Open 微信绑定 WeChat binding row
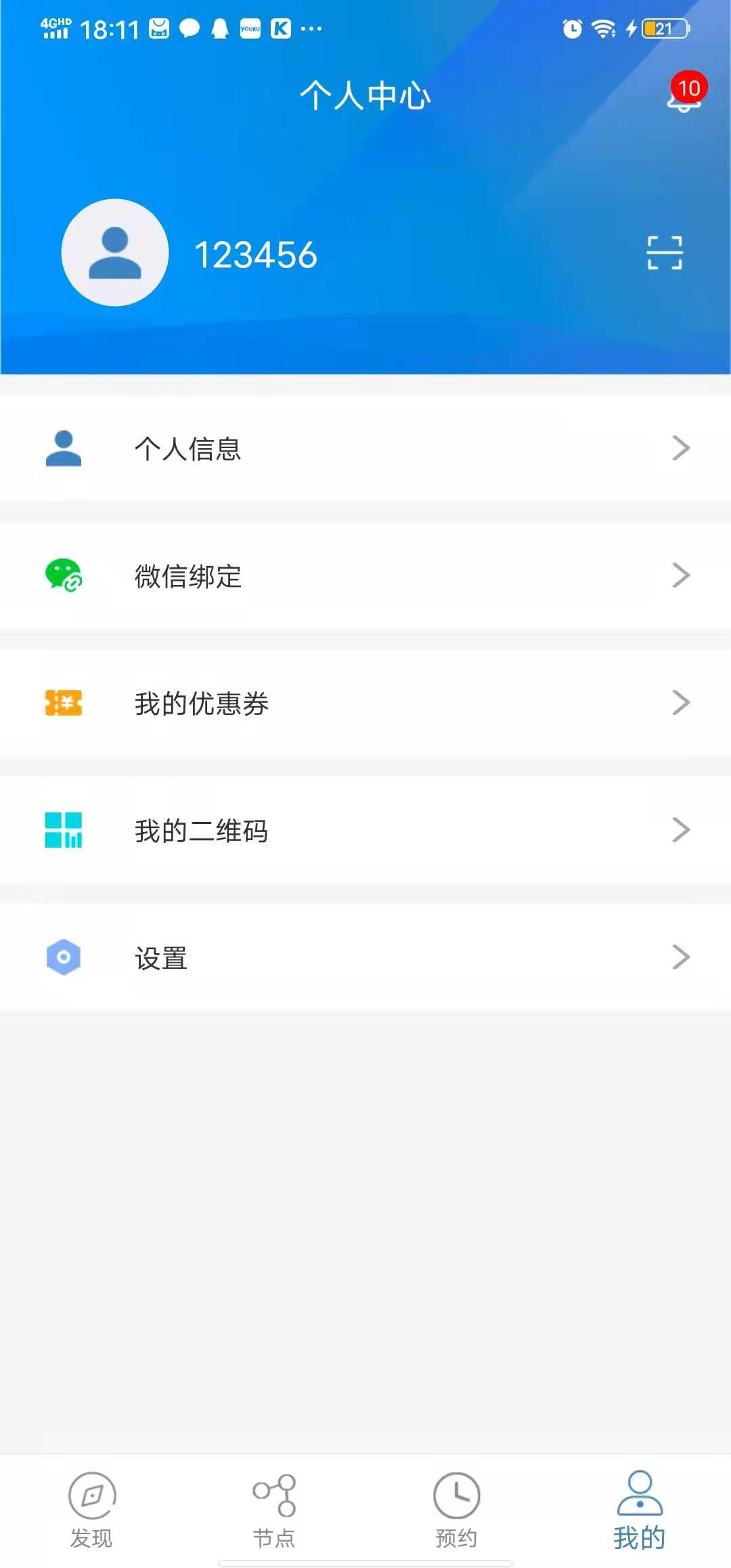The width and height of the screenshot is (731, 1568). (x=365, y=575)
